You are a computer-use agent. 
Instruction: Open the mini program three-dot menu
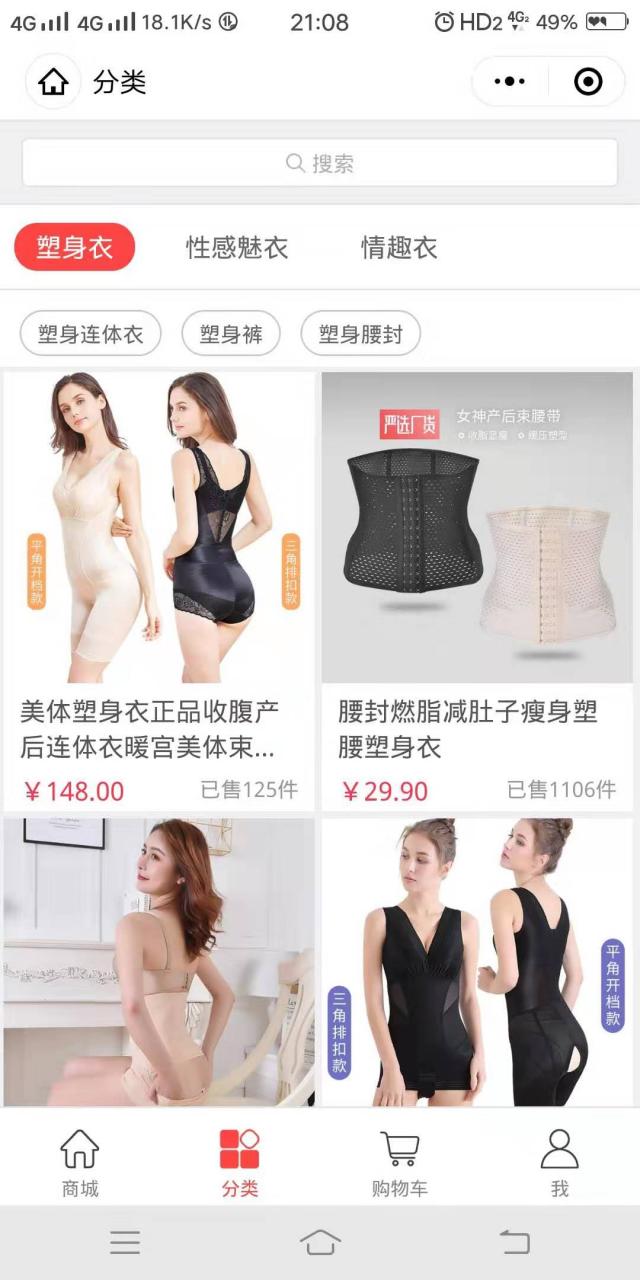(510, 82)
